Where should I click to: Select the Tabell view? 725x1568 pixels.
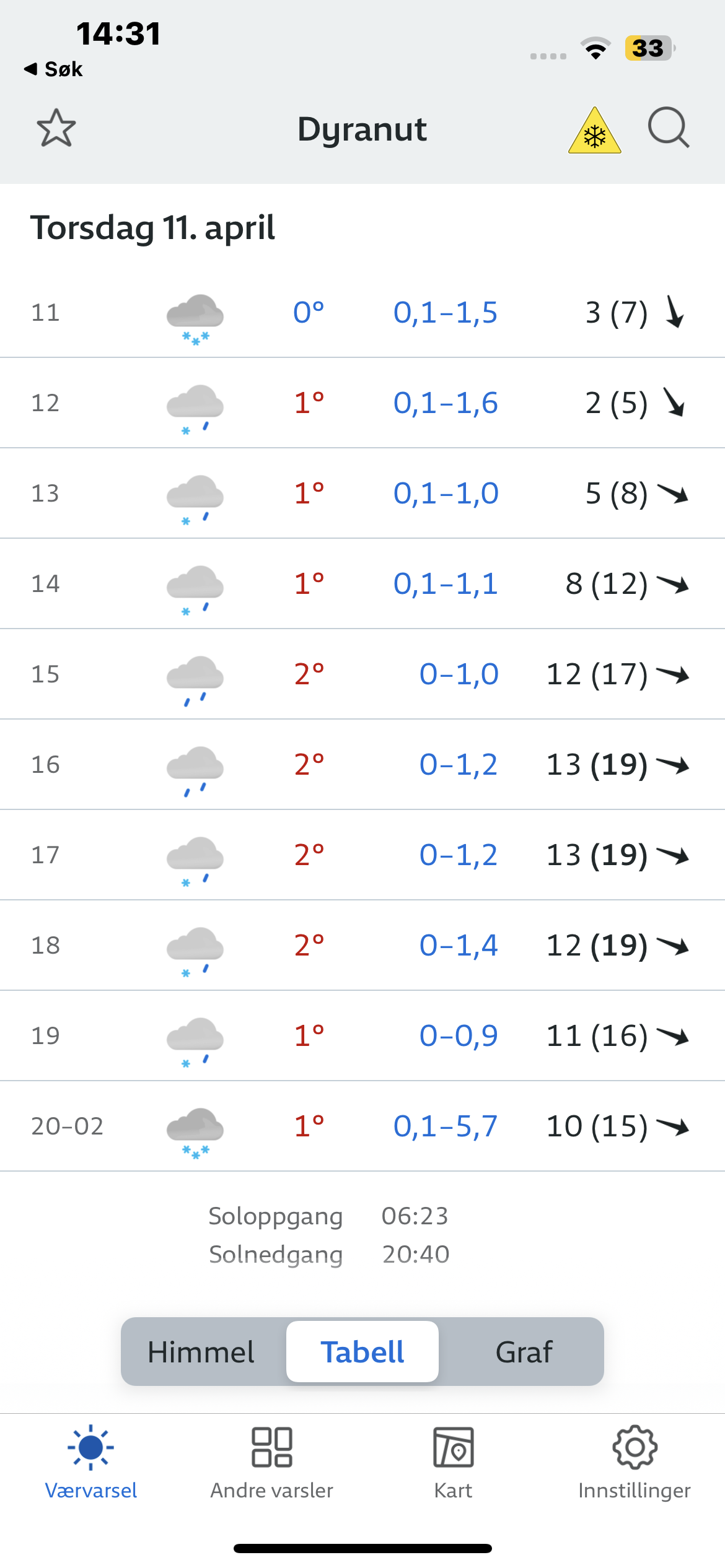[x=362, y=1351]
